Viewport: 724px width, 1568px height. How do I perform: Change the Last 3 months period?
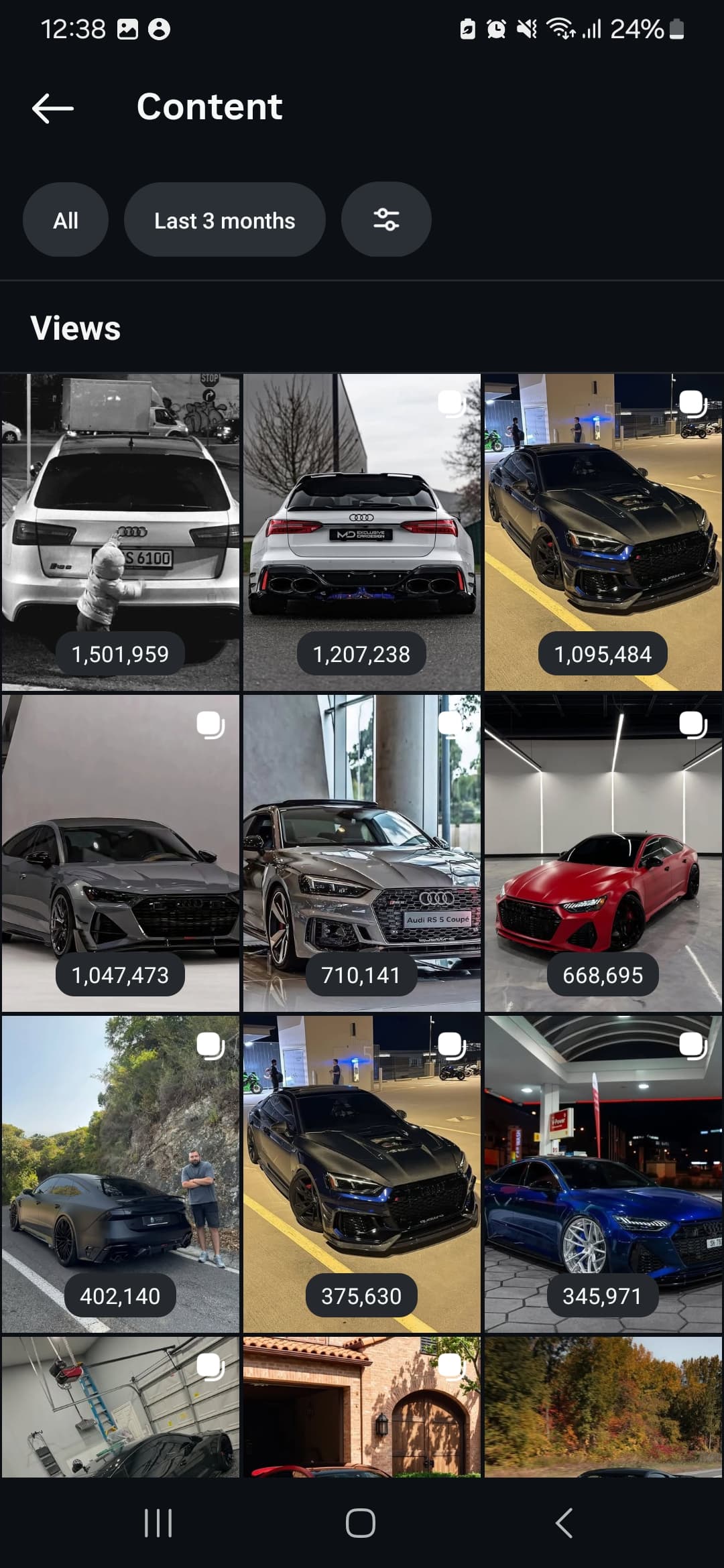tap(225, 220)
